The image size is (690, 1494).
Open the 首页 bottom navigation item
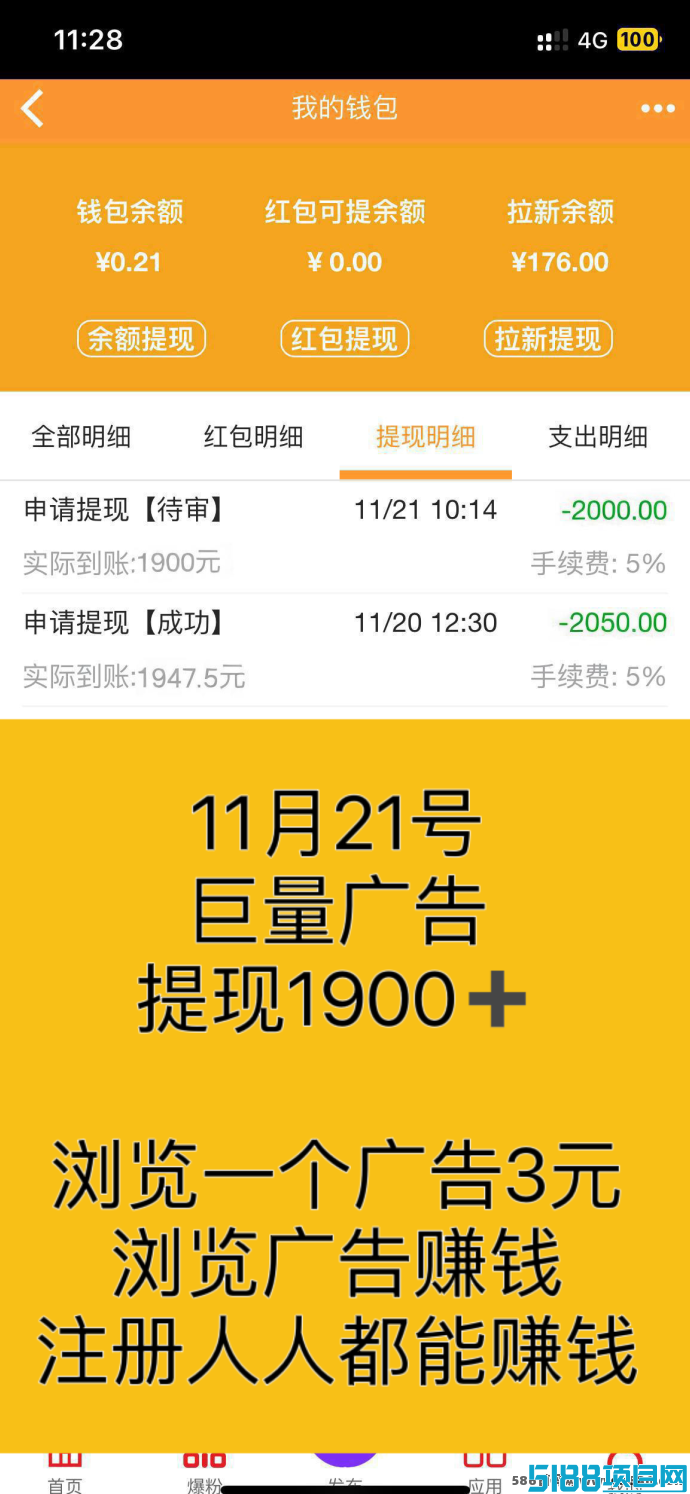pos(65,1473)
